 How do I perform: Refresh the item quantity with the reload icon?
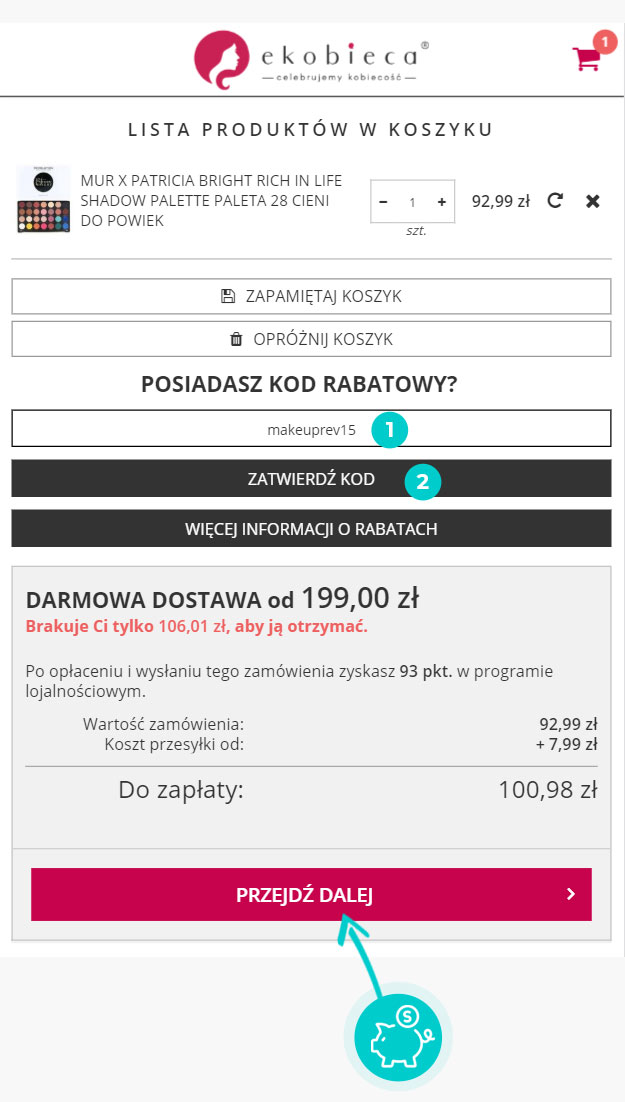555,201
